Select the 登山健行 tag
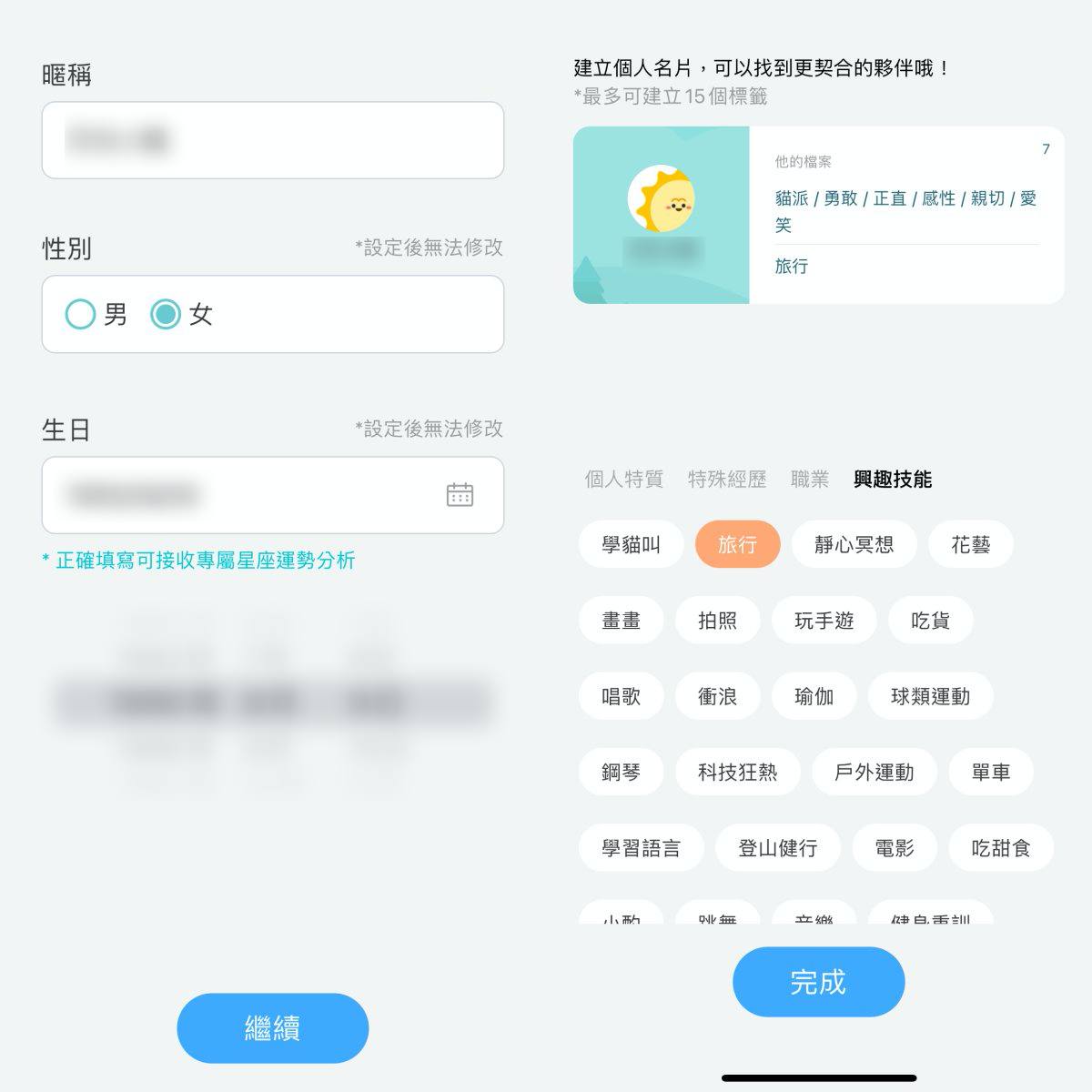 click(777, 848)
